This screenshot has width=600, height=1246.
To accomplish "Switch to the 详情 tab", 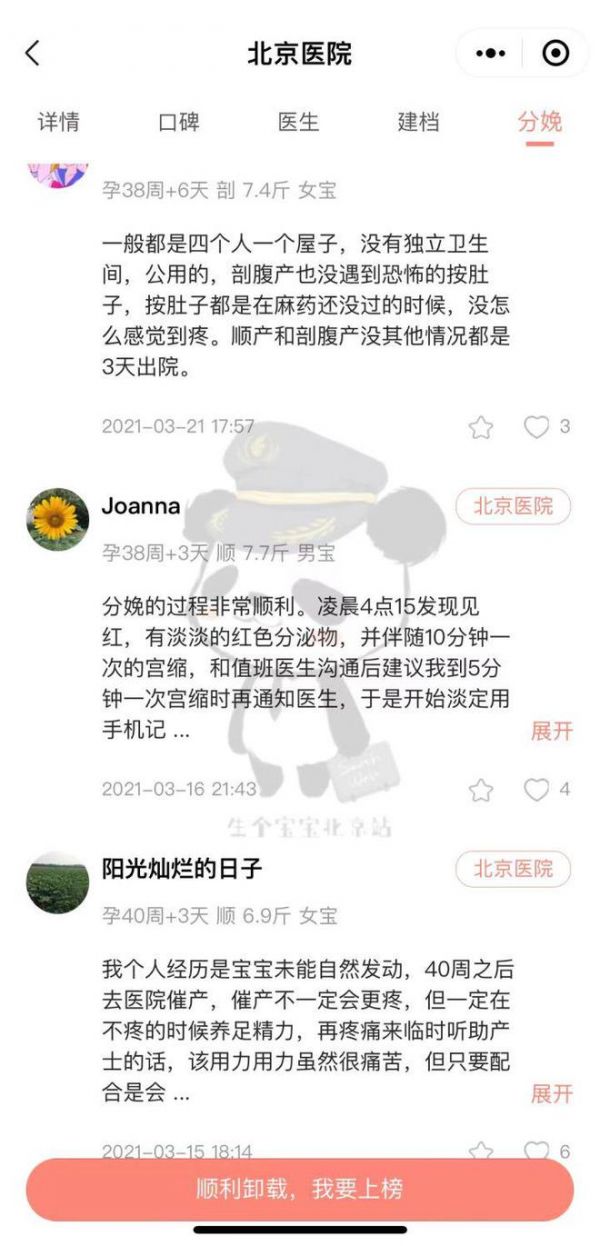I will [x=59, y=122].
